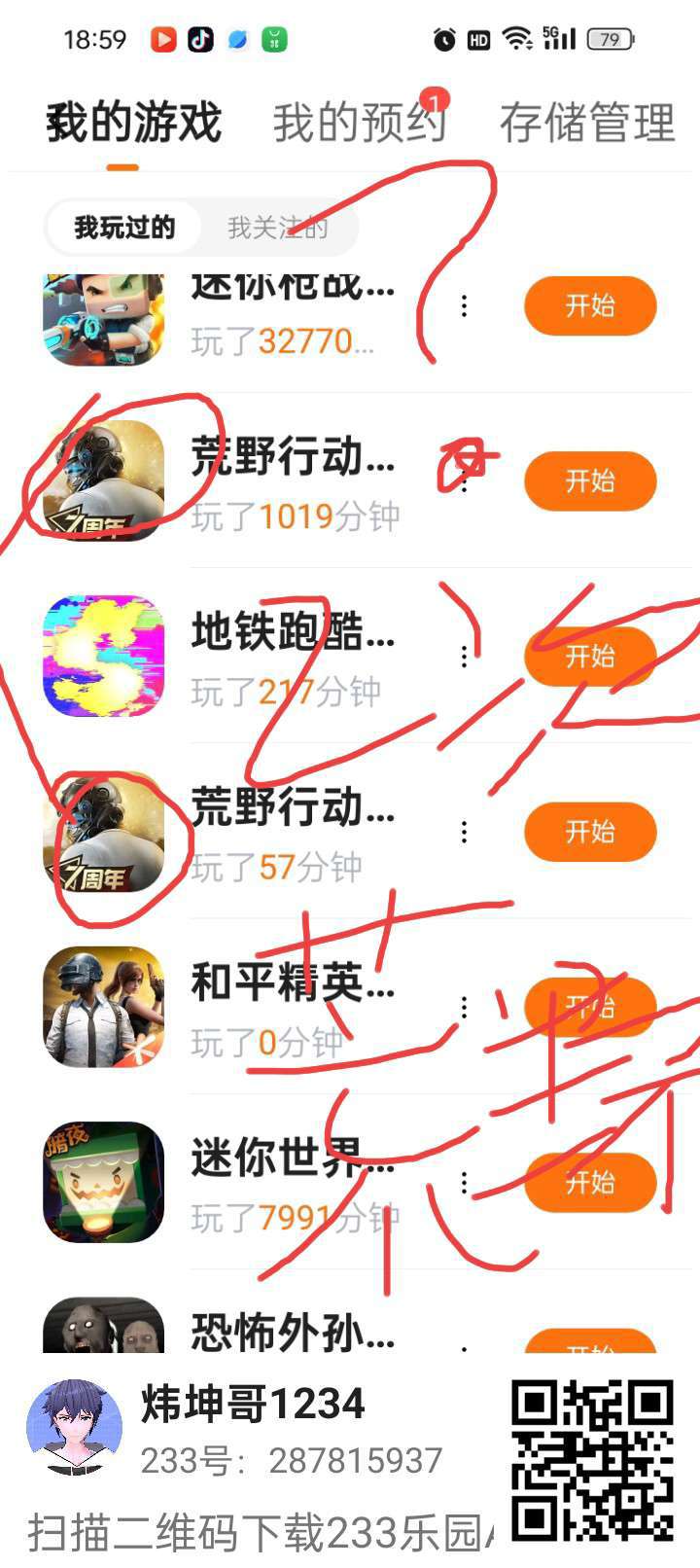Viewport: 700px width, 1568px height.
Task: Start 荒野行动 played 1019 minutes
Action: pyautogui.click(x=590, y=481)
